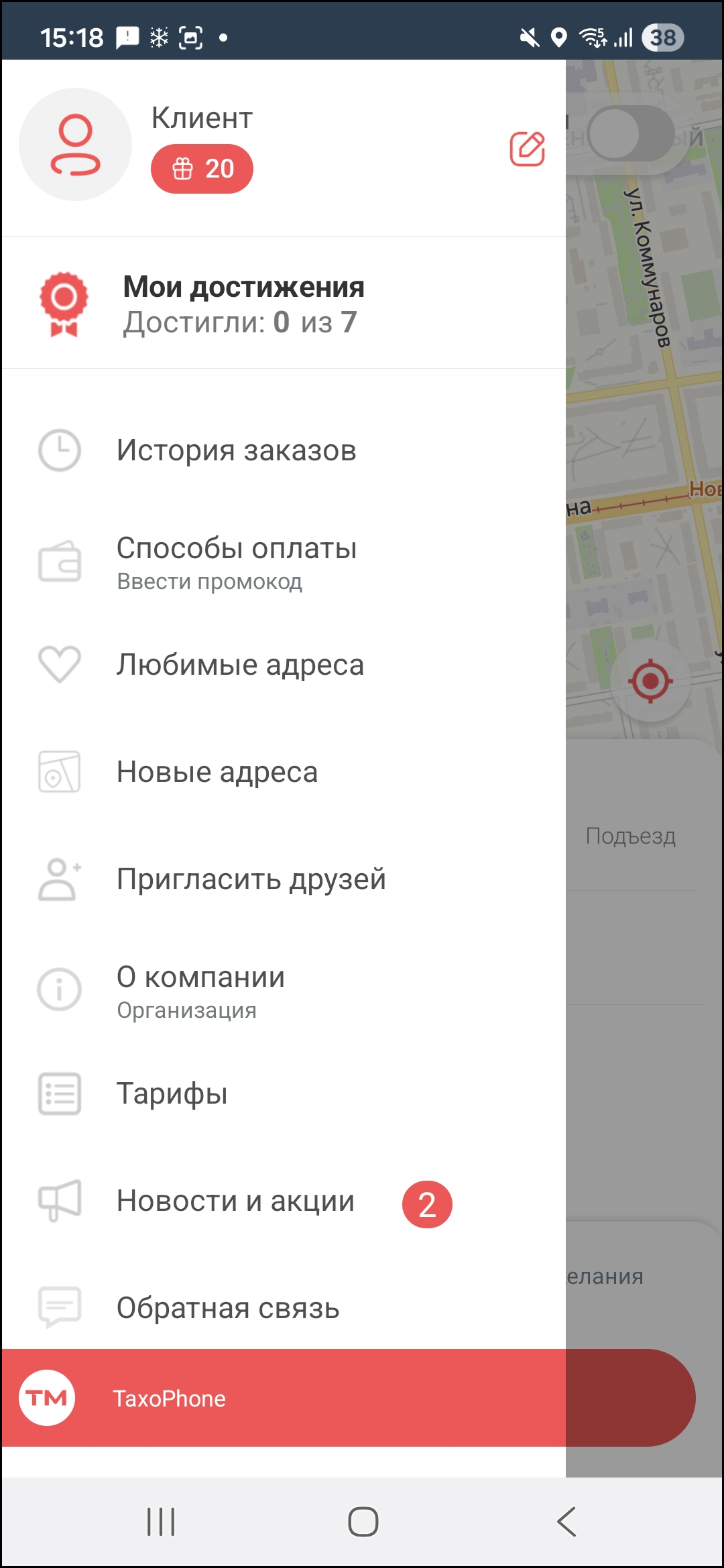This screenshot has height=1568, width=724.
Task: Open the Тарифы tariffs list
Action: (x=172, y=1094)
